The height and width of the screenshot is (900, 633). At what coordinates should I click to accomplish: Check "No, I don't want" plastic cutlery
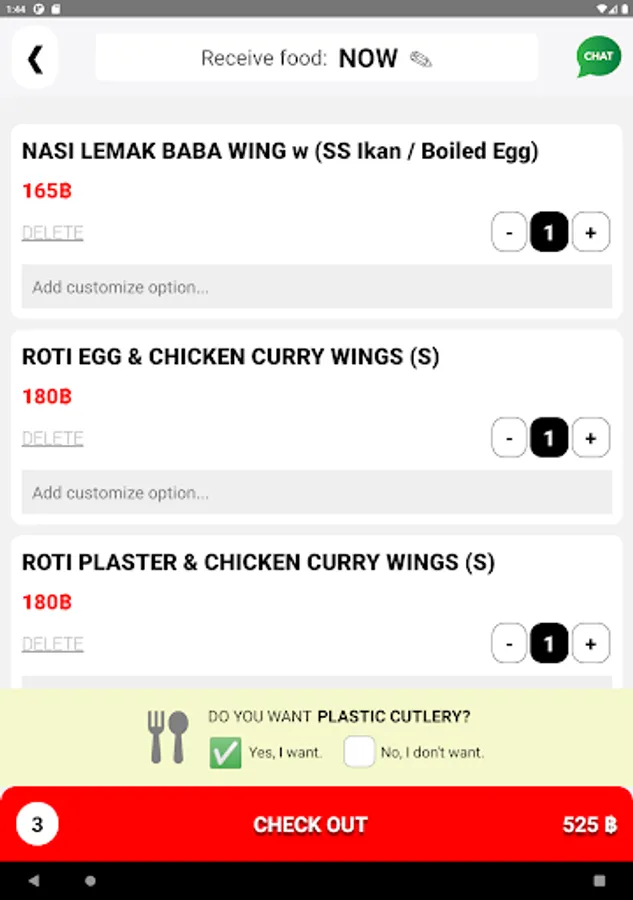point(360,752)
